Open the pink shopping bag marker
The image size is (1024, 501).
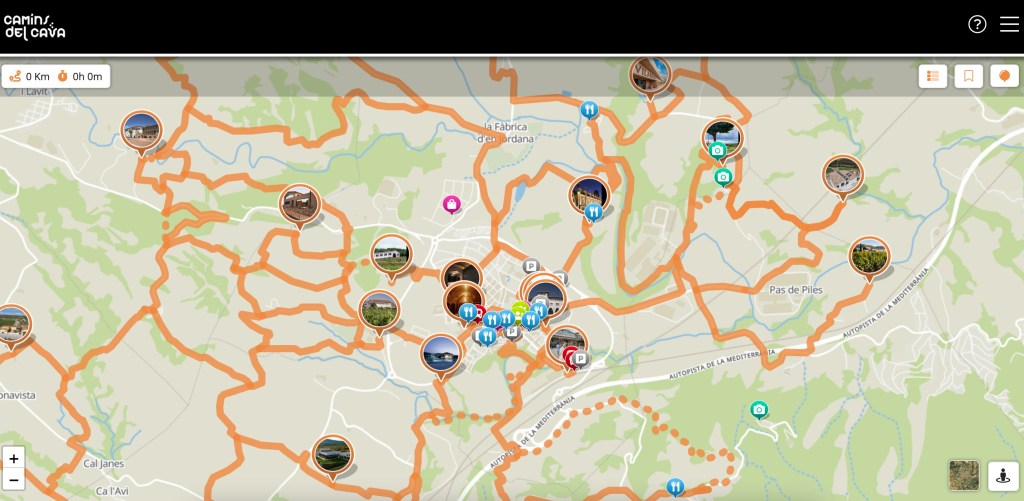(x=452, y=204)
